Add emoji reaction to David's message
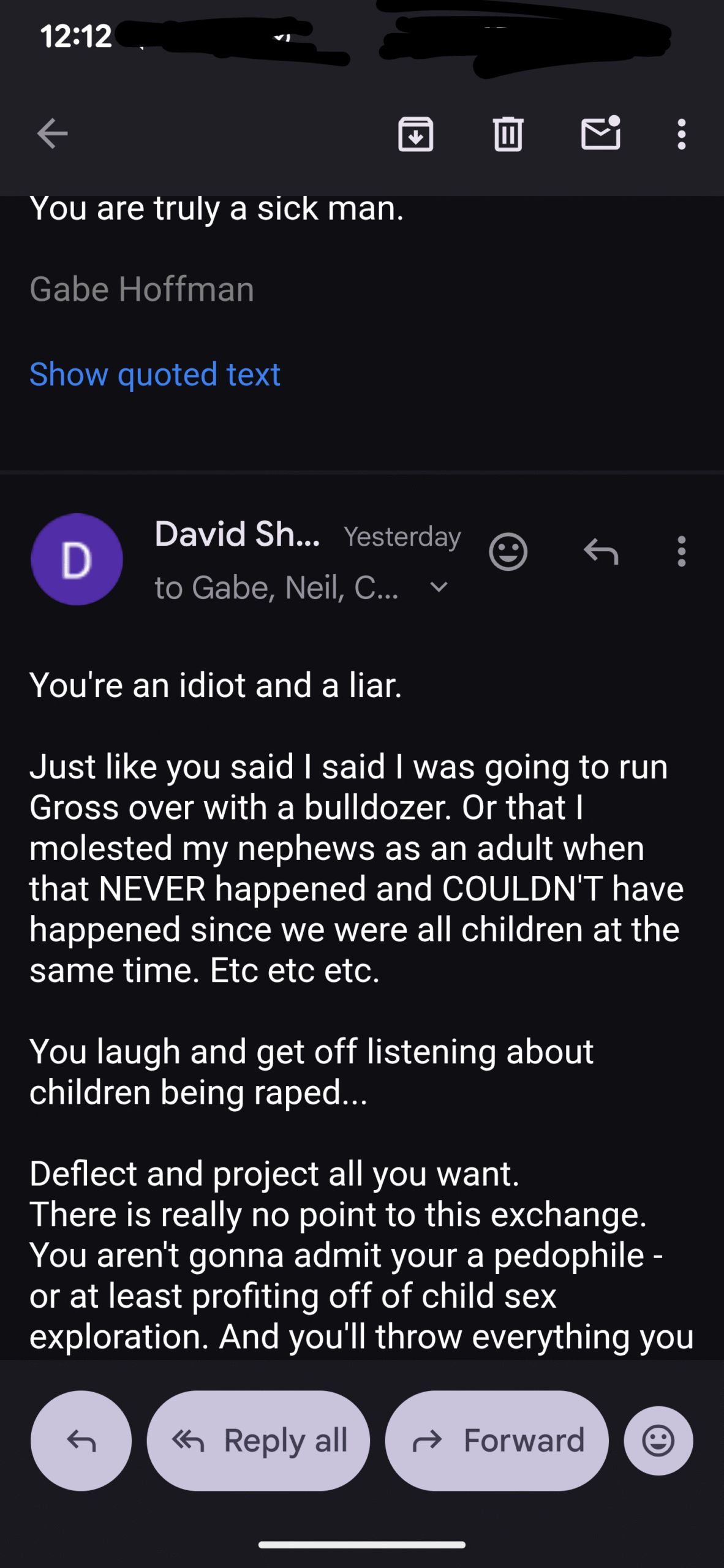The width and height of the screenshot is (724, 1568). click(508, 552)
